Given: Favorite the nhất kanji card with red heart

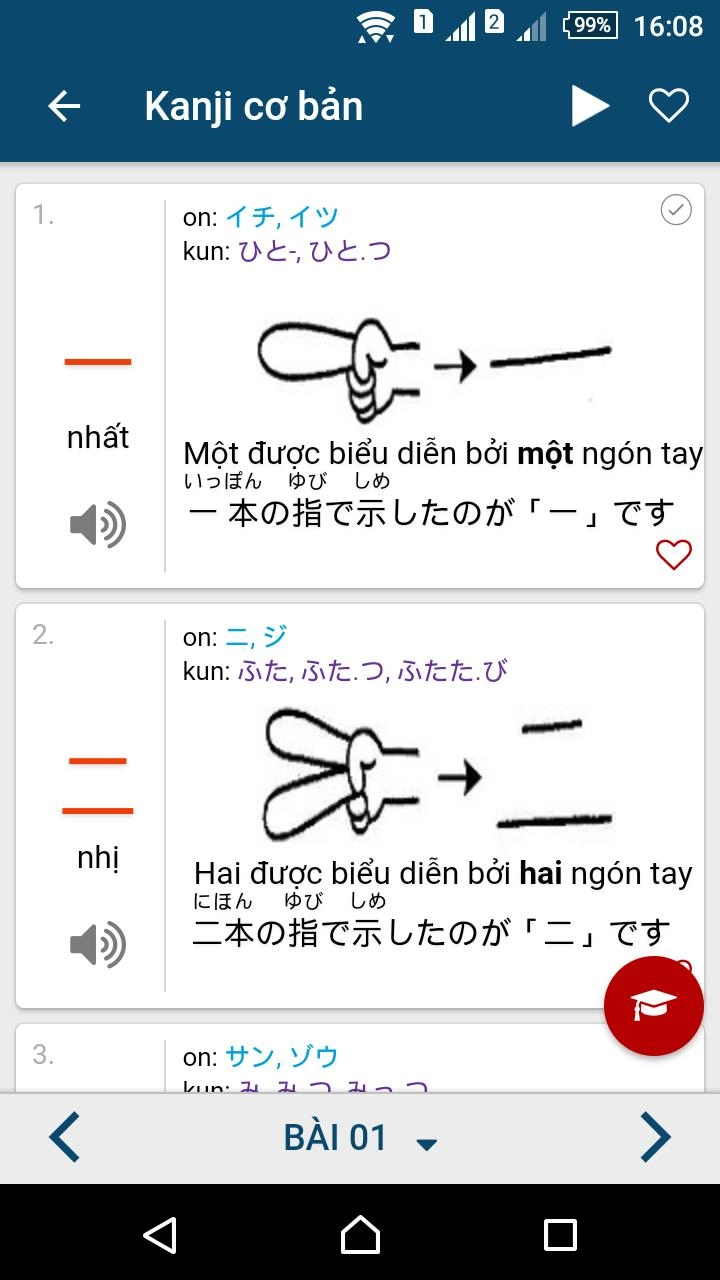Looking at the screenshot, I should (674, 553).
